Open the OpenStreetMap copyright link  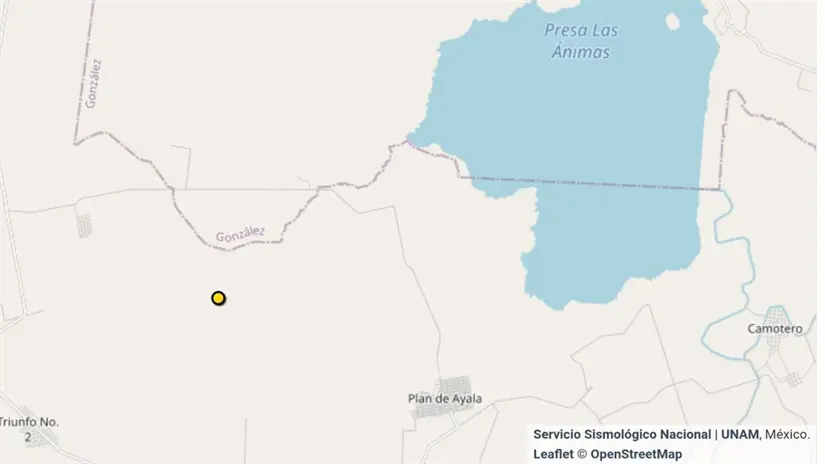pyautogui.click(x=636, y=454)
